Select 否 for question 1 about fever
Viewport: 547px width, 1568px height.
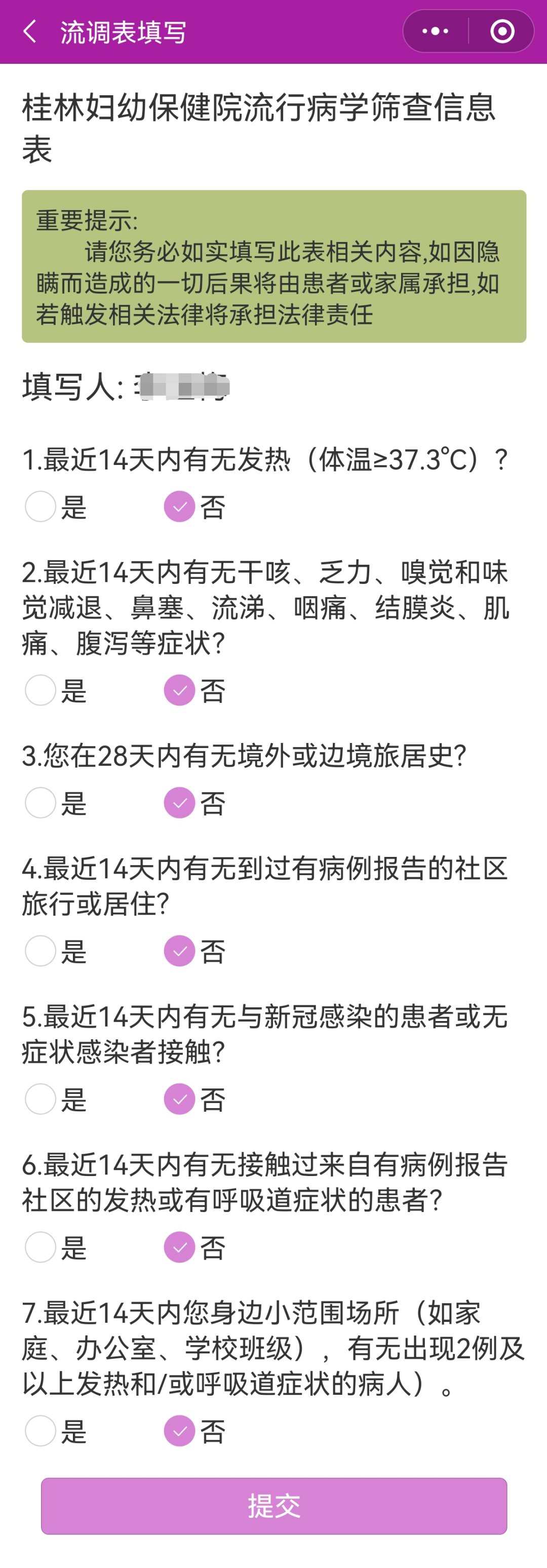click(179, 506)
